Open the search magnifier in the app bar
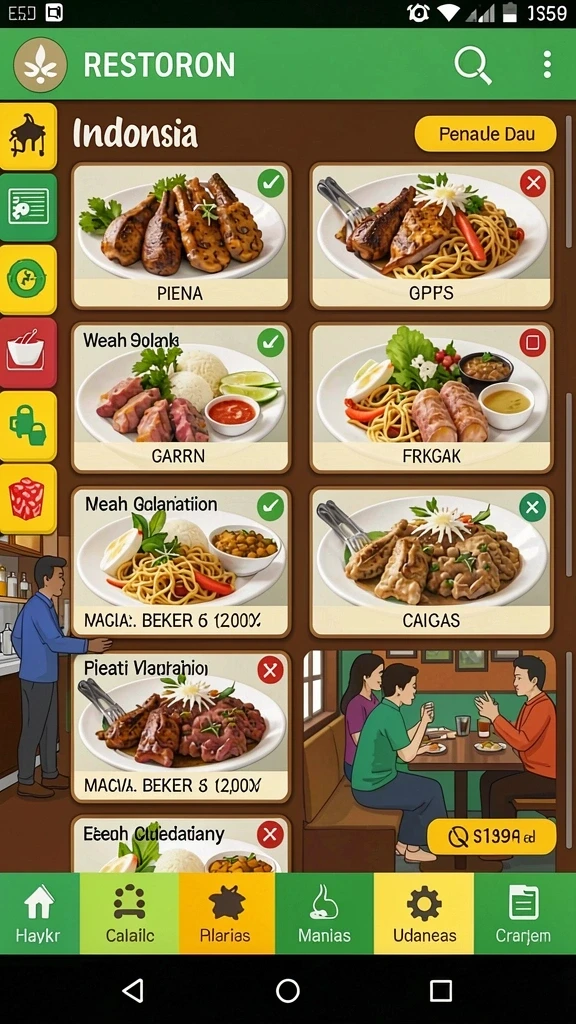576x1024 pixels. click(x=473, y=65)
